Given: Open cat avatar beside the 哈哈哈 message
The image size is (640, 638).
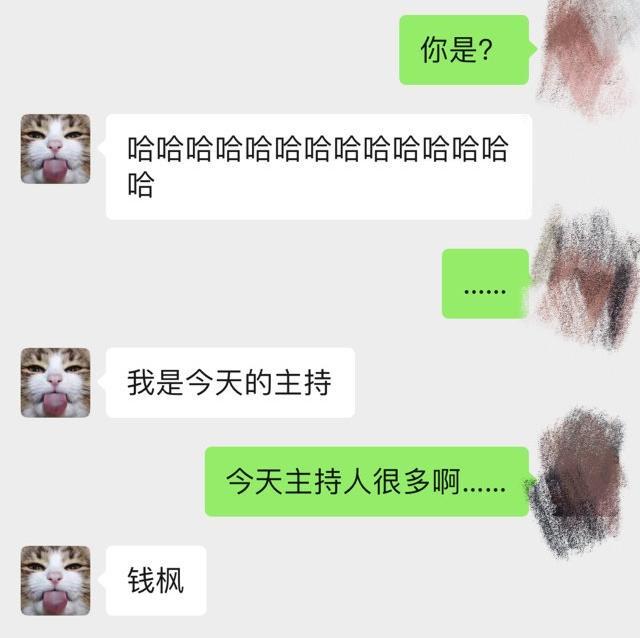Looking at the screenshot, I should [55, 148].
